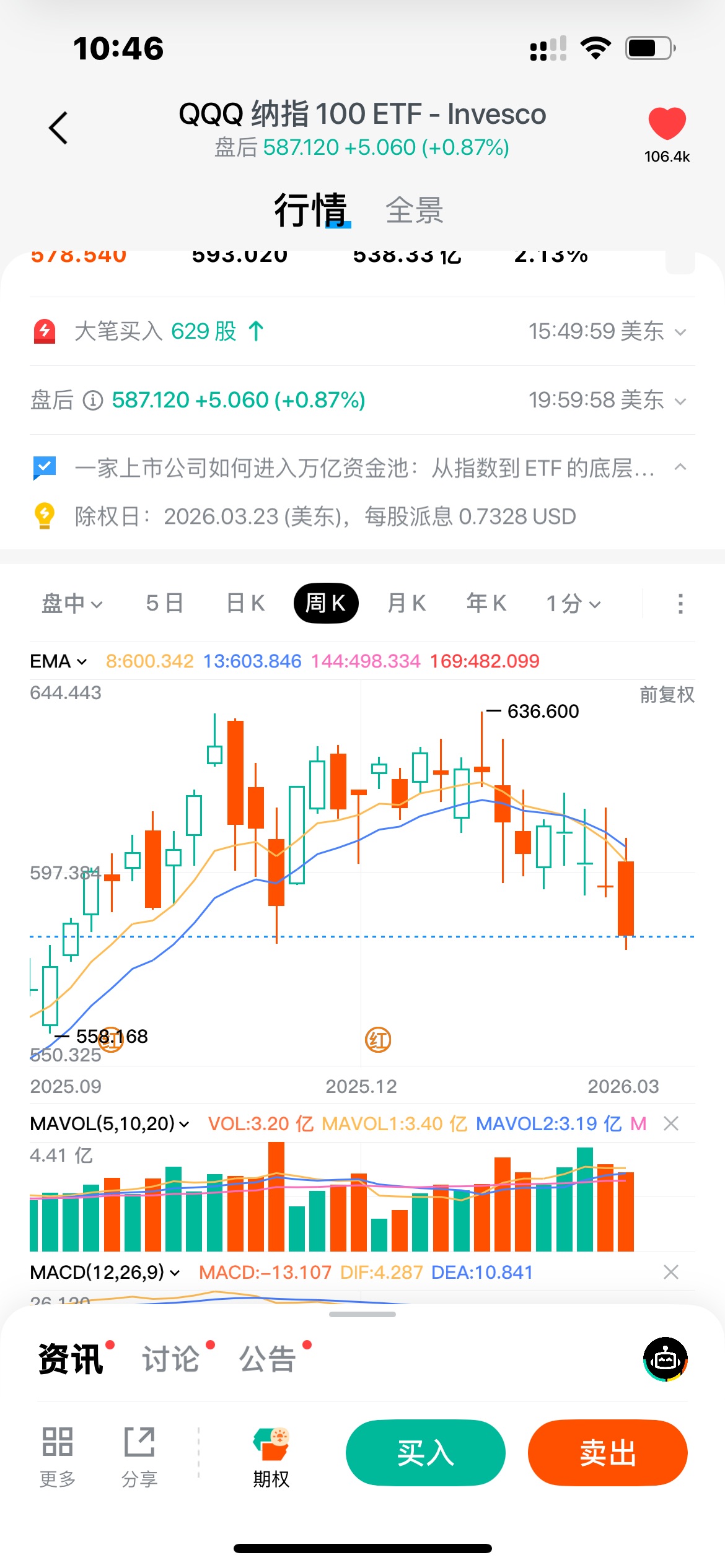Select the 盘中 chart period dropdown
Screen dimensions: 725x1568
(72, 603)
